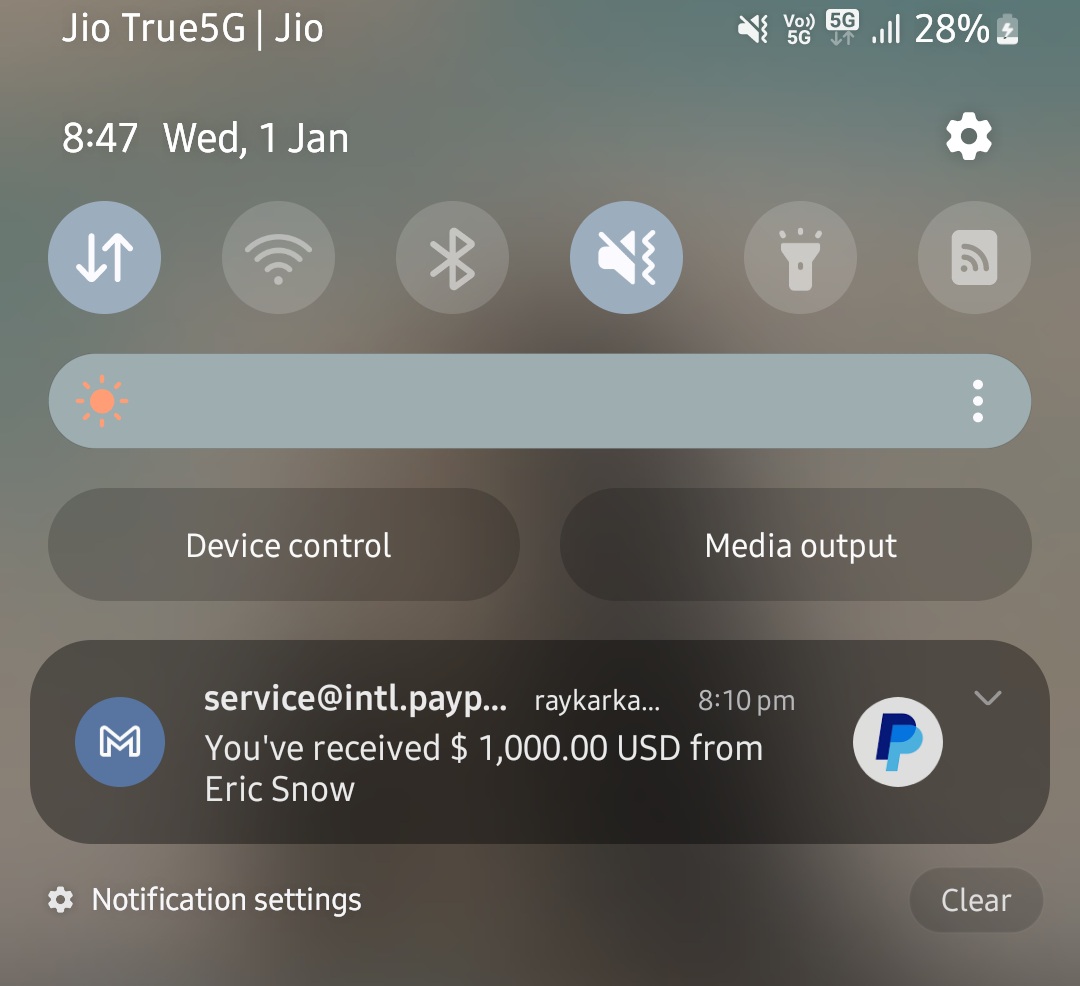Screen dimensions: 1080x986
Task: Turn on Wi-Fi
Action: (x=278, y=258)
